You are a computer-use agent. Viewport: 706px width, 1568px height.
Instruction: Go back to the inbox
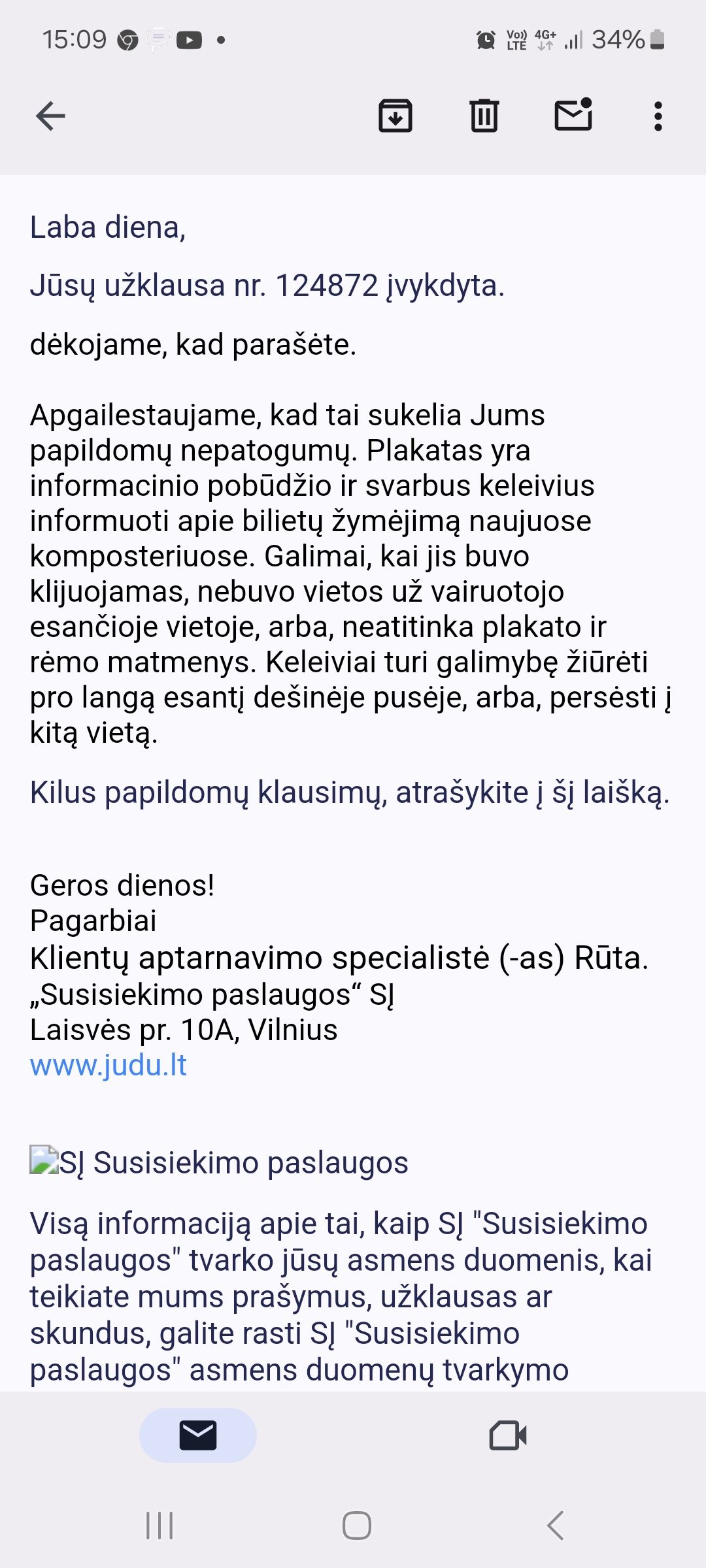tap(50, 117)
